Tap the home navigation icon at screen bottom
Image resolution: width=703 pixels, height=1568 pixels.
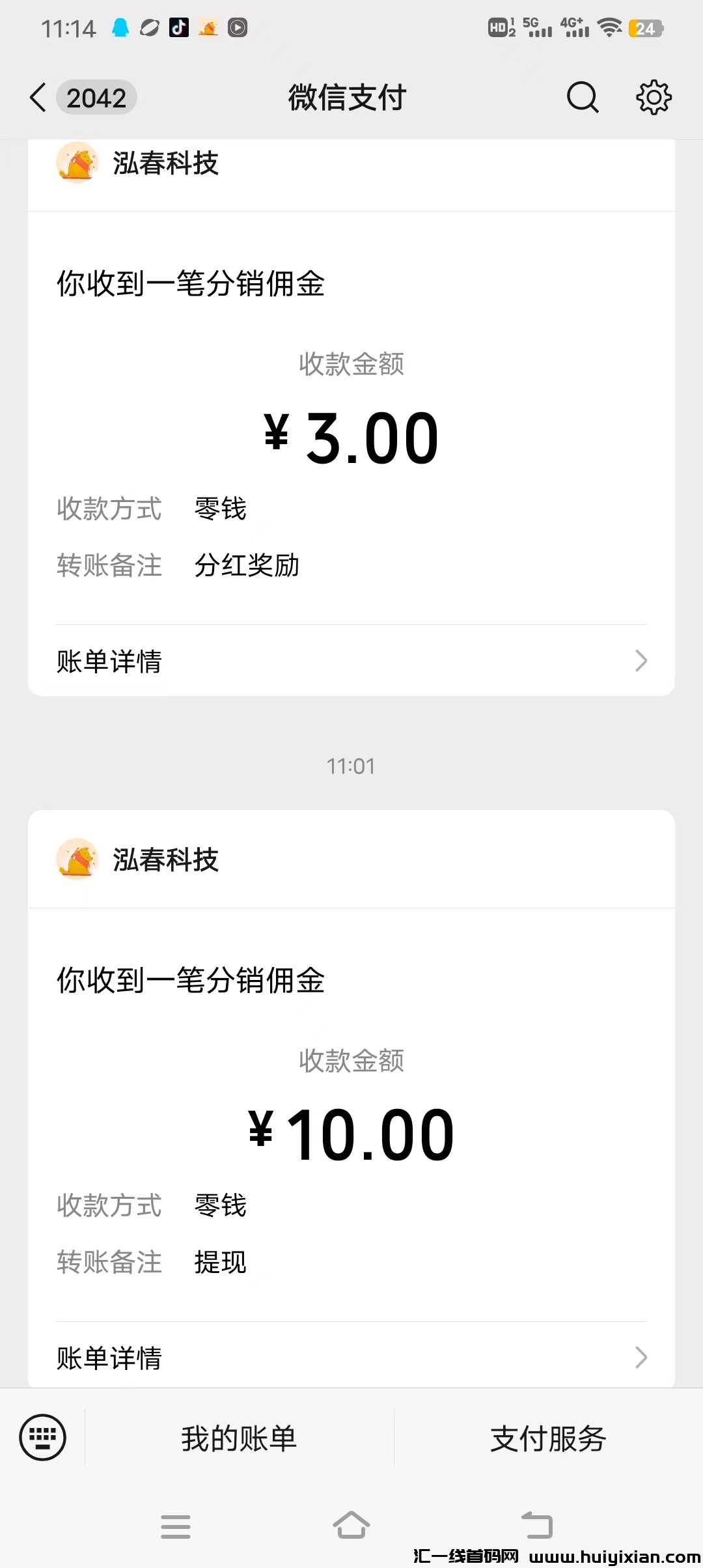pos(351,1526)
